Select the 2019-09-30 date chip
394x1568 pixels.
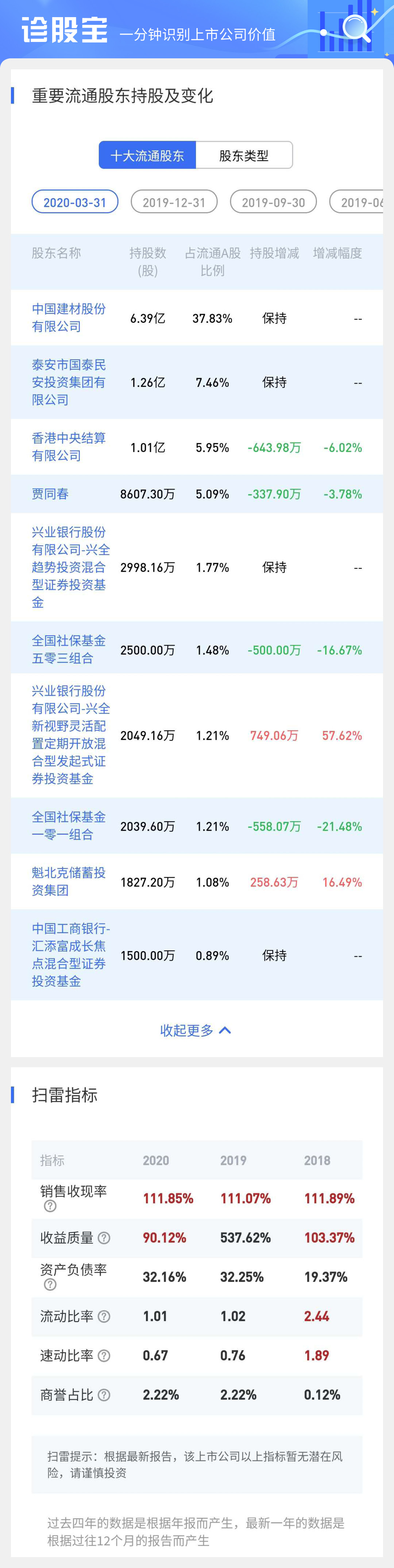pyautogui.click(x=273, y=202)
